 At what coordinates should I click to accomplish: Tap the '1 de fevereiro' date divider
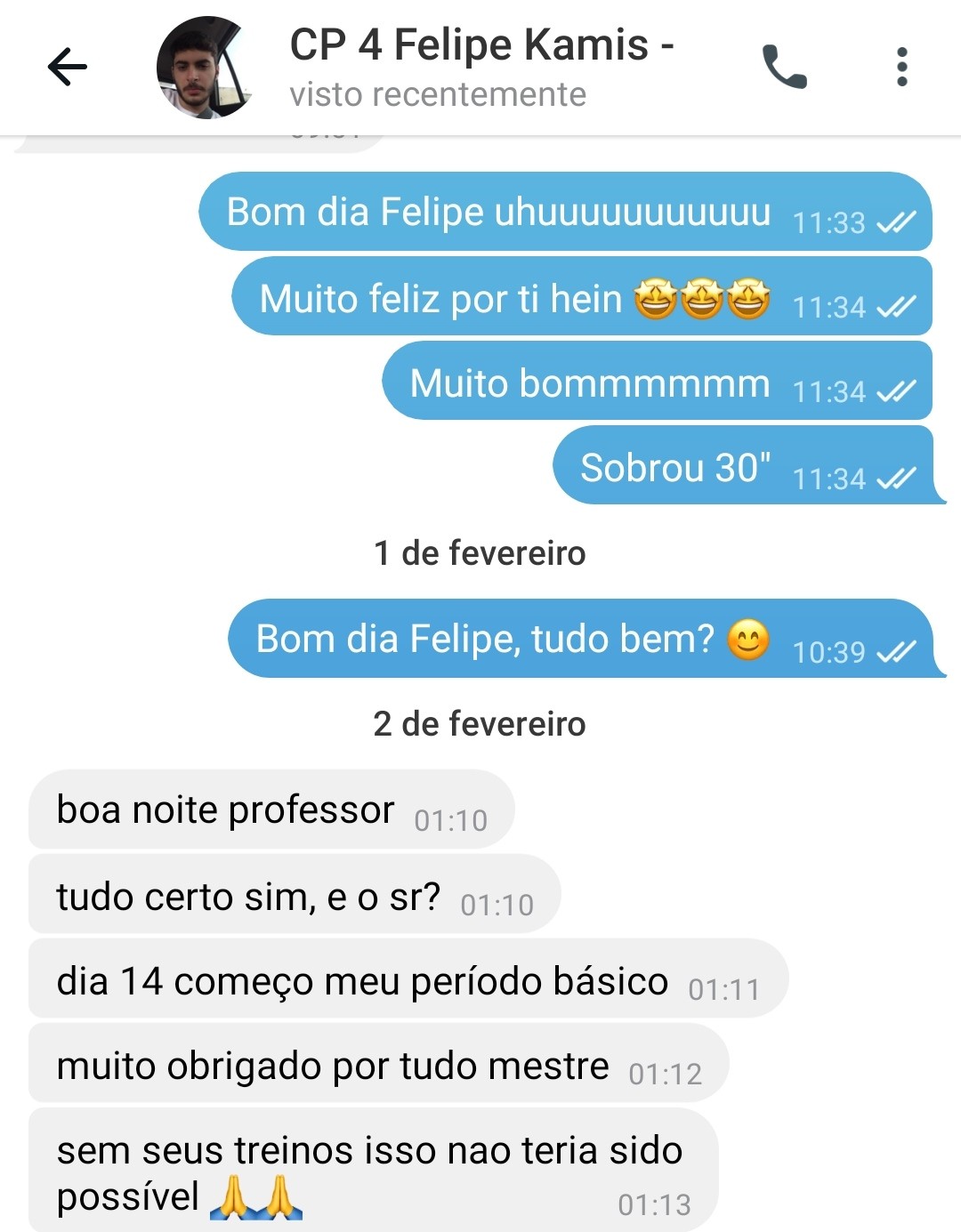[x=480, y=553]
